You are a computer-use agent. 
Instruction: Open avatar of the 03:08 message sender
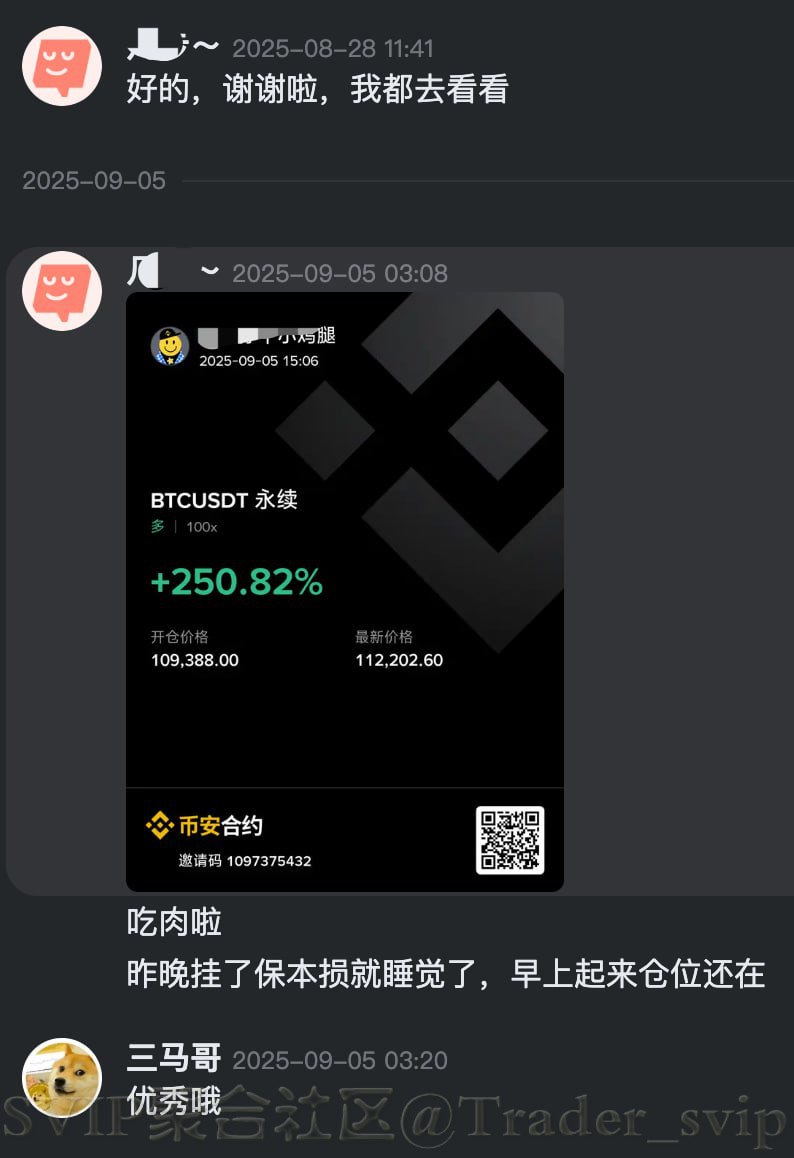tap(62, 290)
